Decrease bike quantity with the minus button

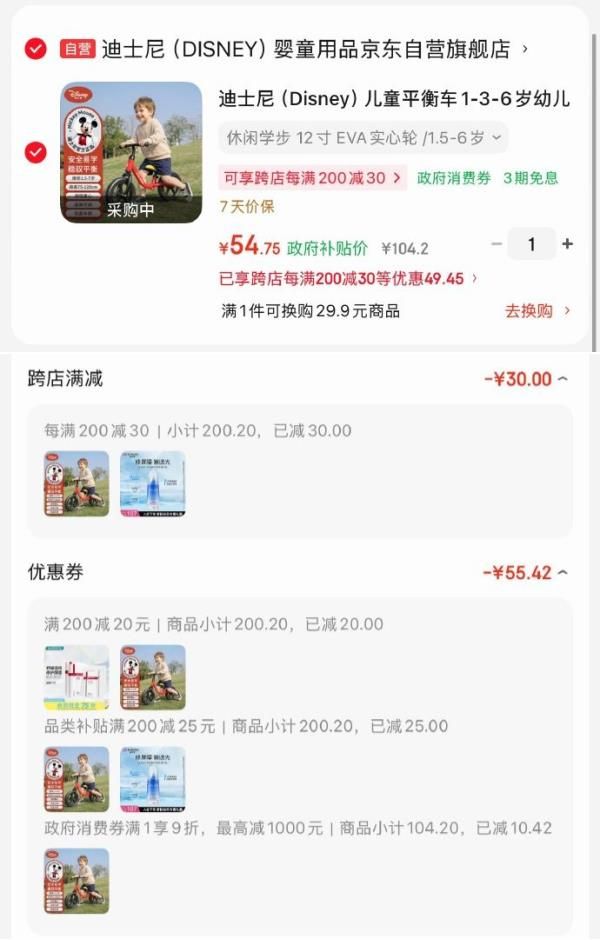(497, 244)
